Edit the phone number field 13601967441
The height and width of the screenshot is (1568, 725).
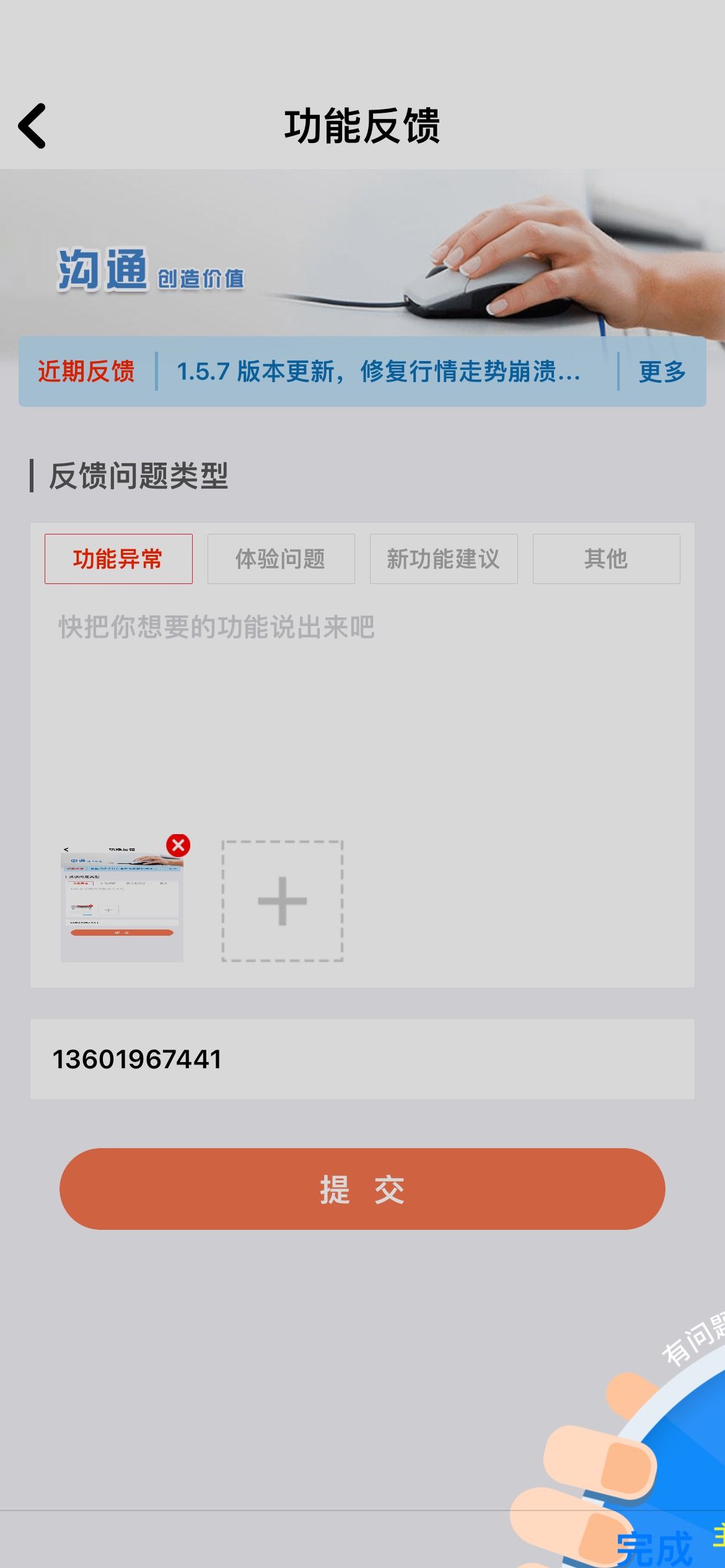pyautogui.click(x=362, y=1059)
